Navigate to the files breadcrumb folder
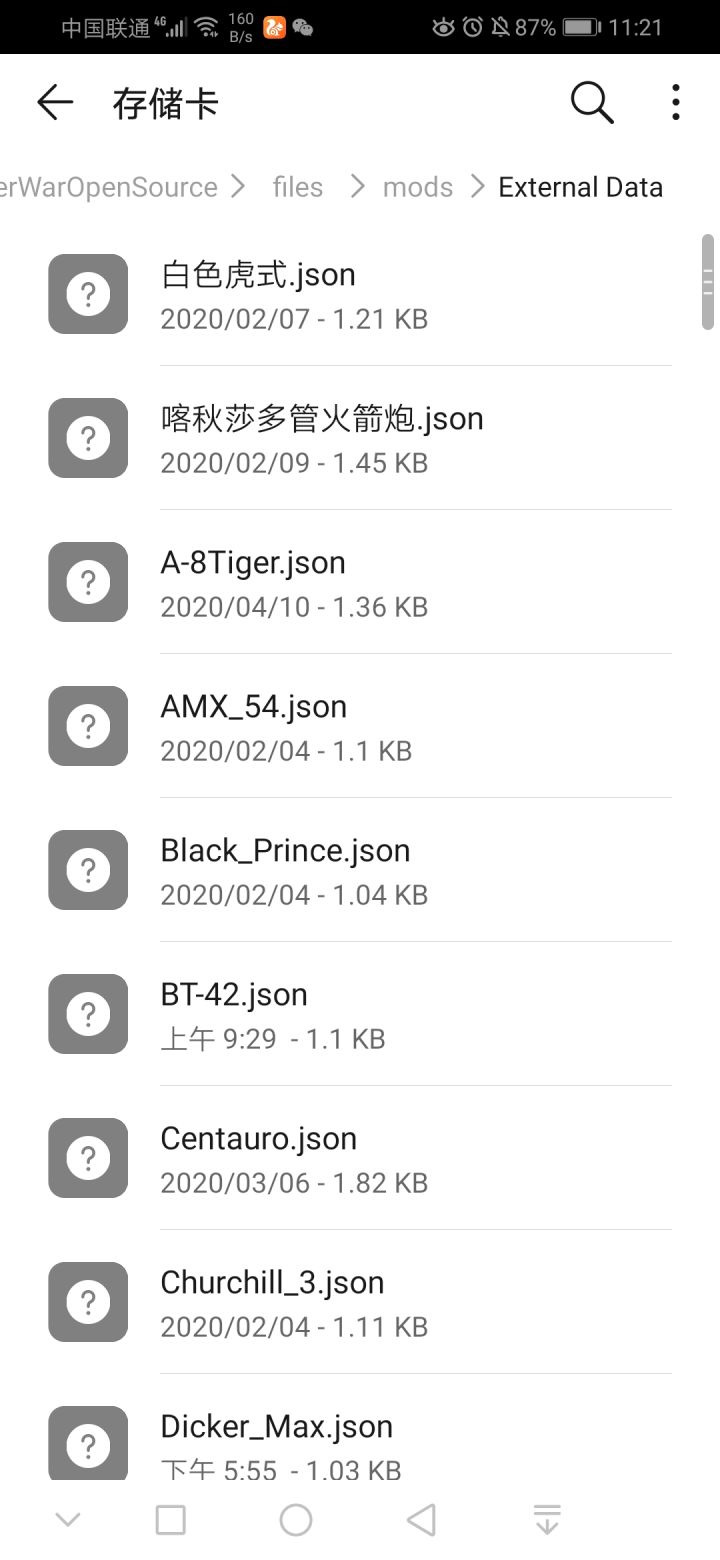 point(297,187)
